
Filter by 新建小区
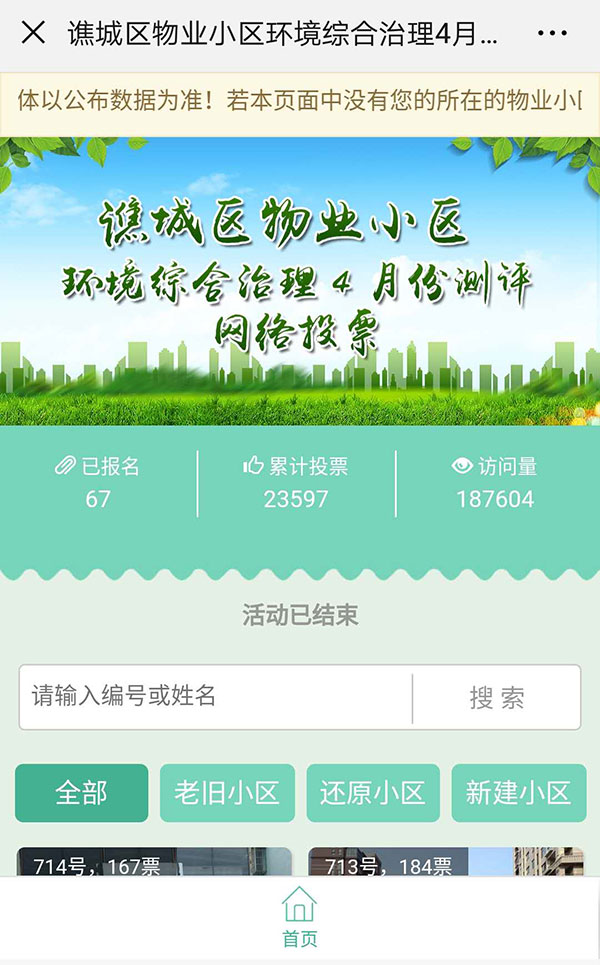pyautogui.click(x=518, y=793)
